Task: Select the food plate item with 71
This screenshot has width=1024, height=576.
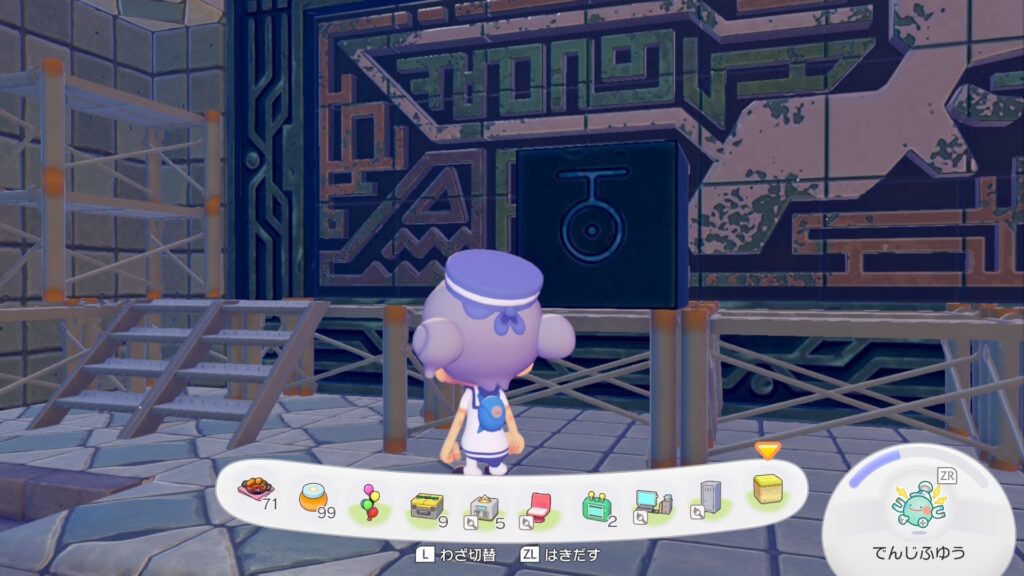Action: click(254, 489)
